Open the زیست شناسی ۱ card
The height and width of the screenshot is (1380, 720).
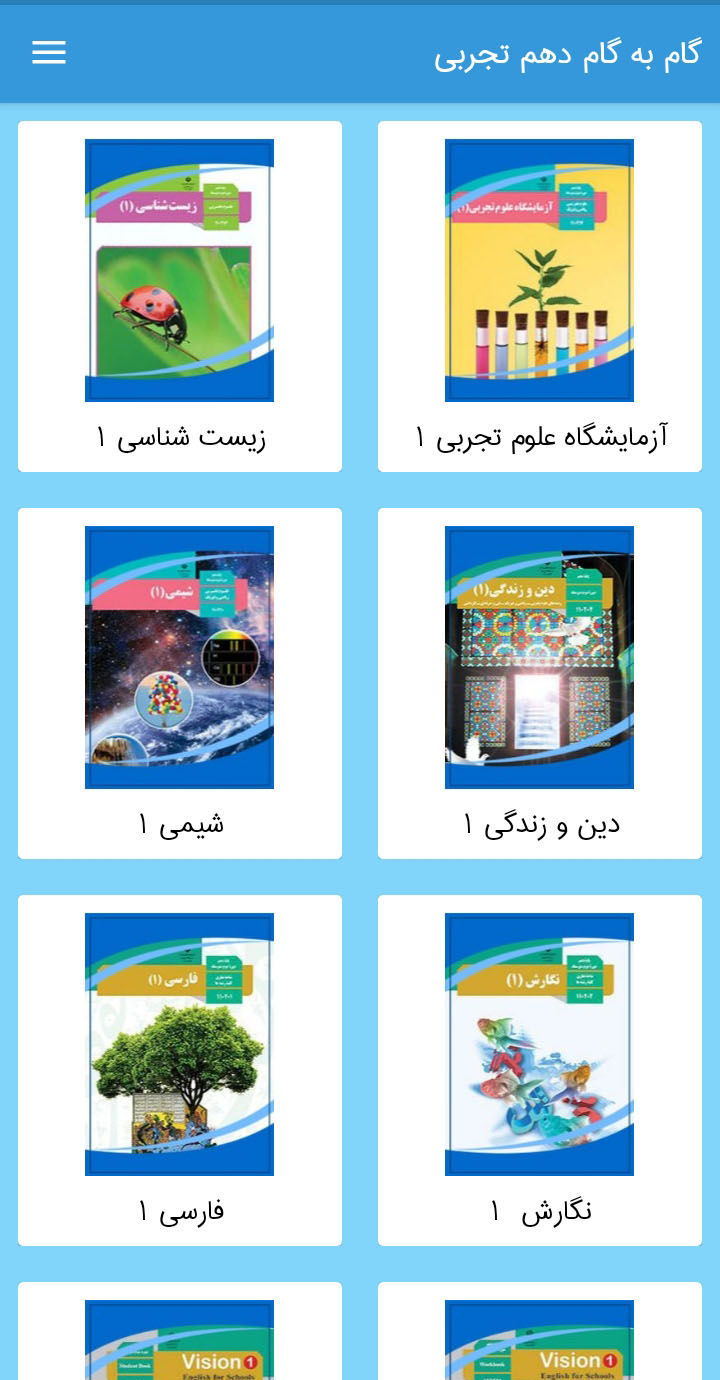tap(180, 295)
